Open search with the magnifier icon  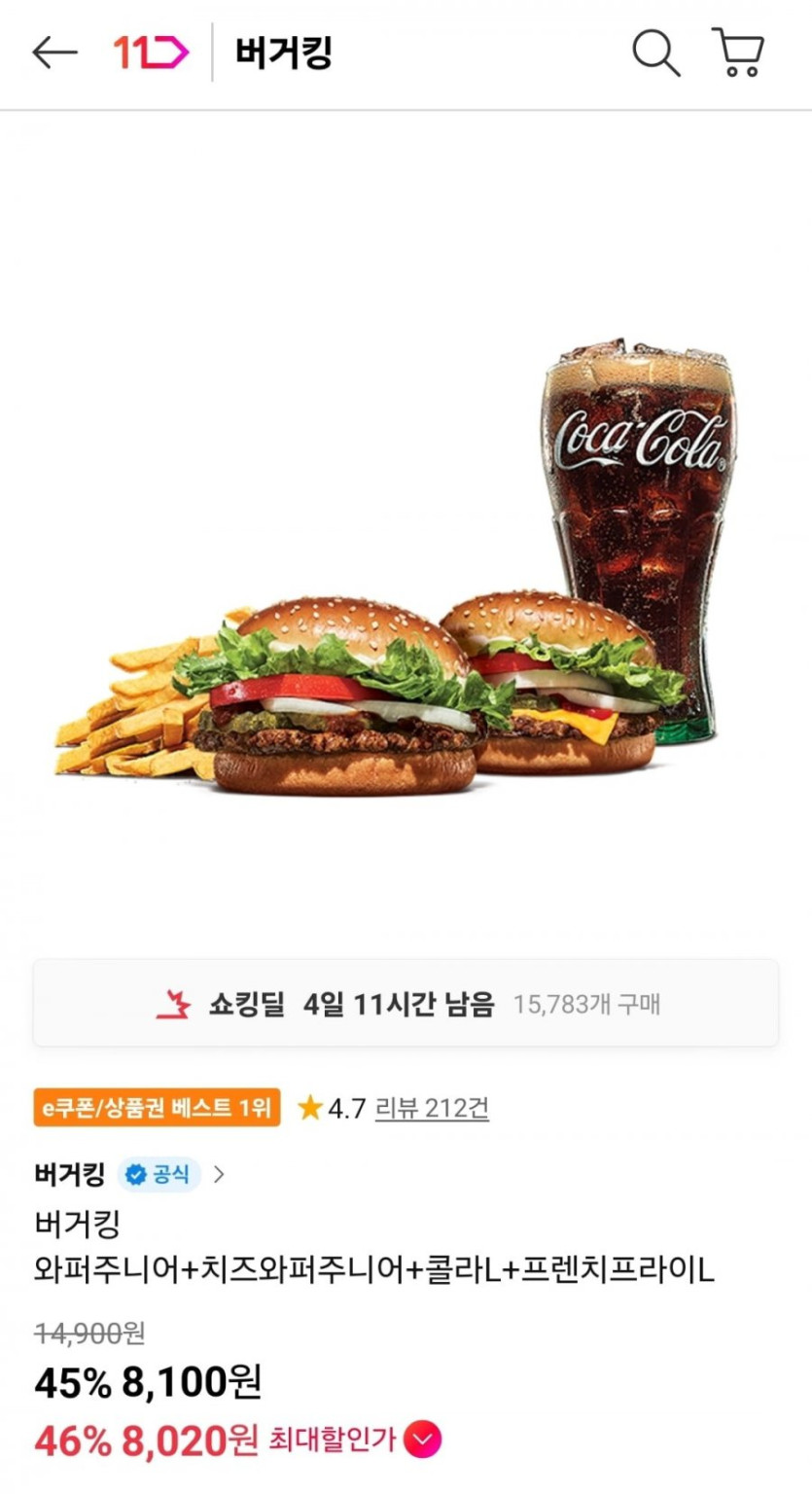656,53
